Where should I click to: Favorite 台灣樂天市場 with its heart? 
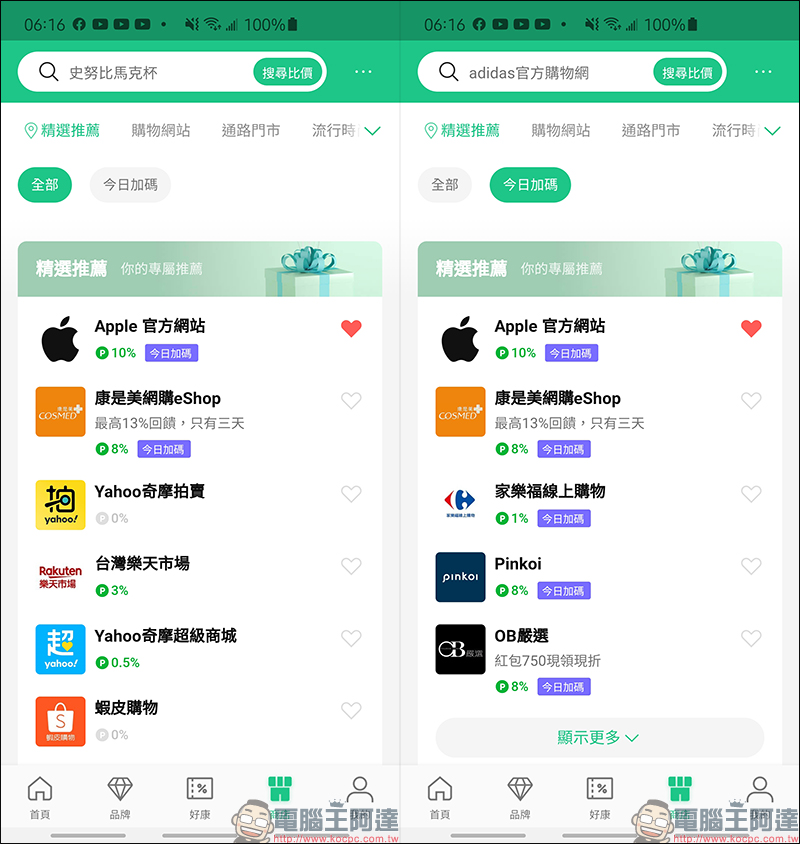[351, 566]
